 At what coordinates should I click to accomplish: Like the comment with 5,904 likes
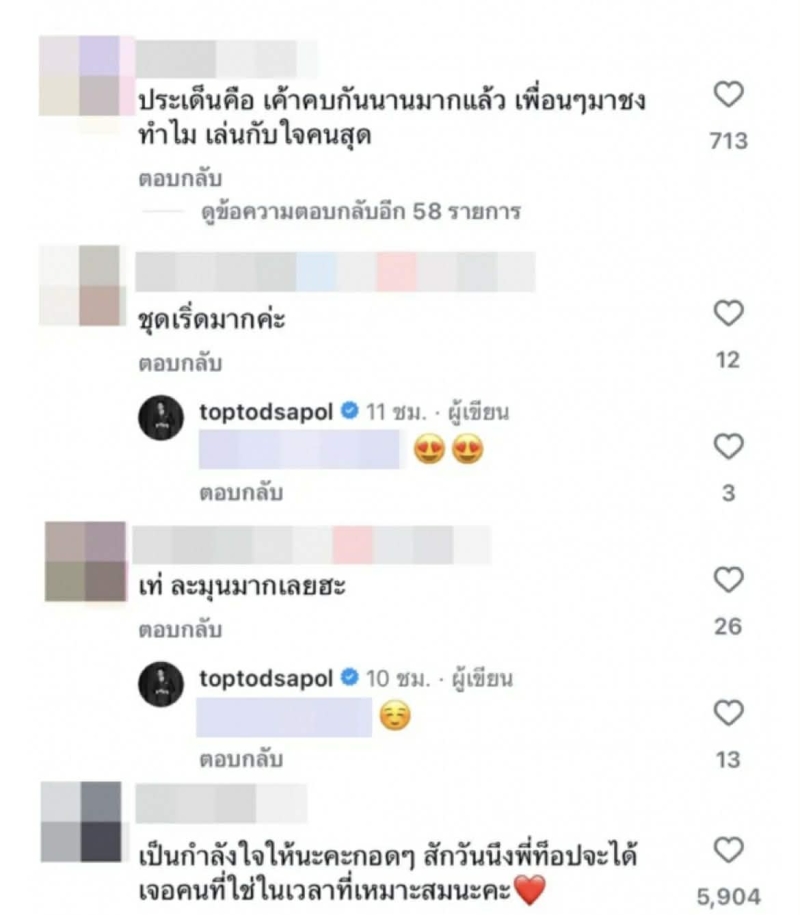pyautogui.click(x=731, y=849)
